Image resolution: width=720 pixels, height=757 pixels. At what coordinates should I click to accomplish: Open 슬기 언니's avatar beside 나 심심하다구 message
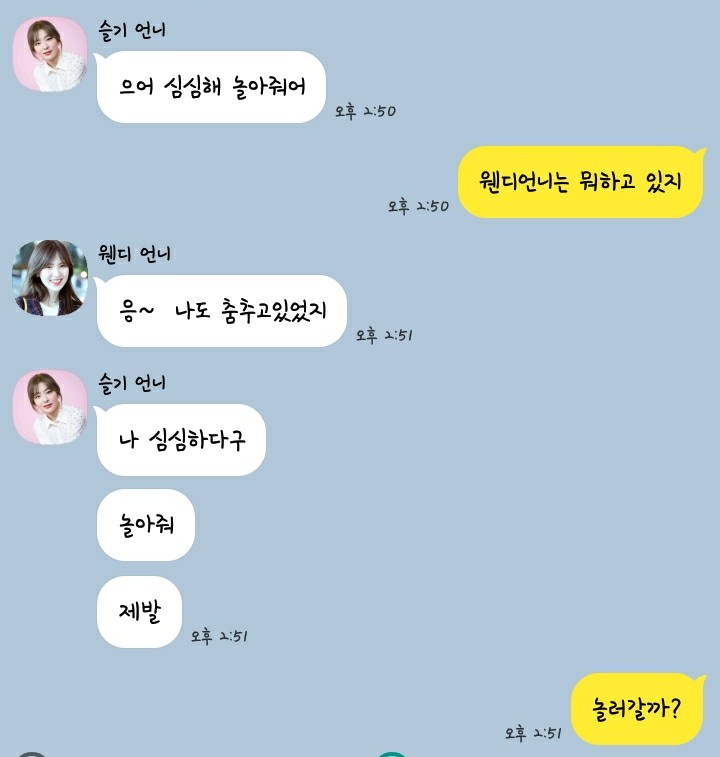pyautogui.click(x=50, y=407)
